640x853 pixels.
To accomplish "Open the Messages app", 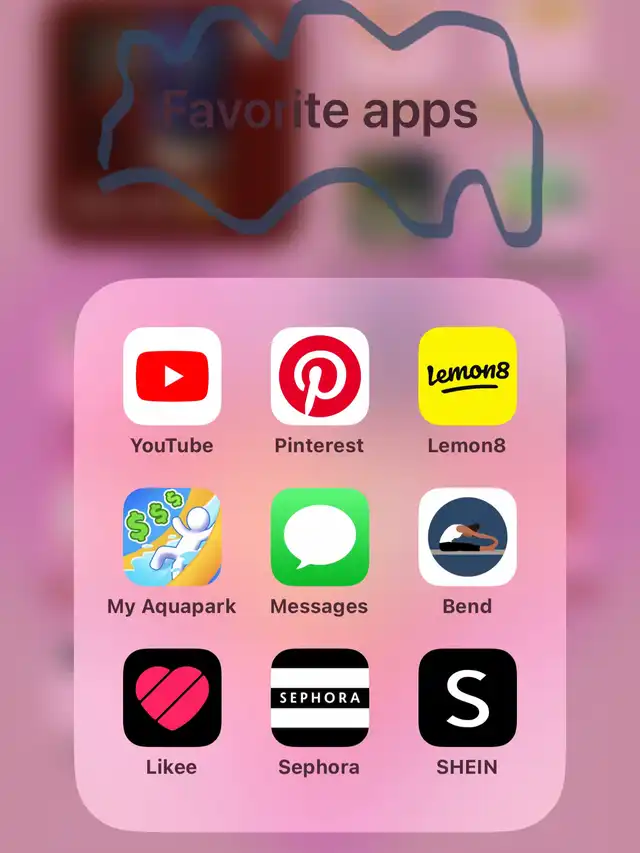I will [319, 536].
